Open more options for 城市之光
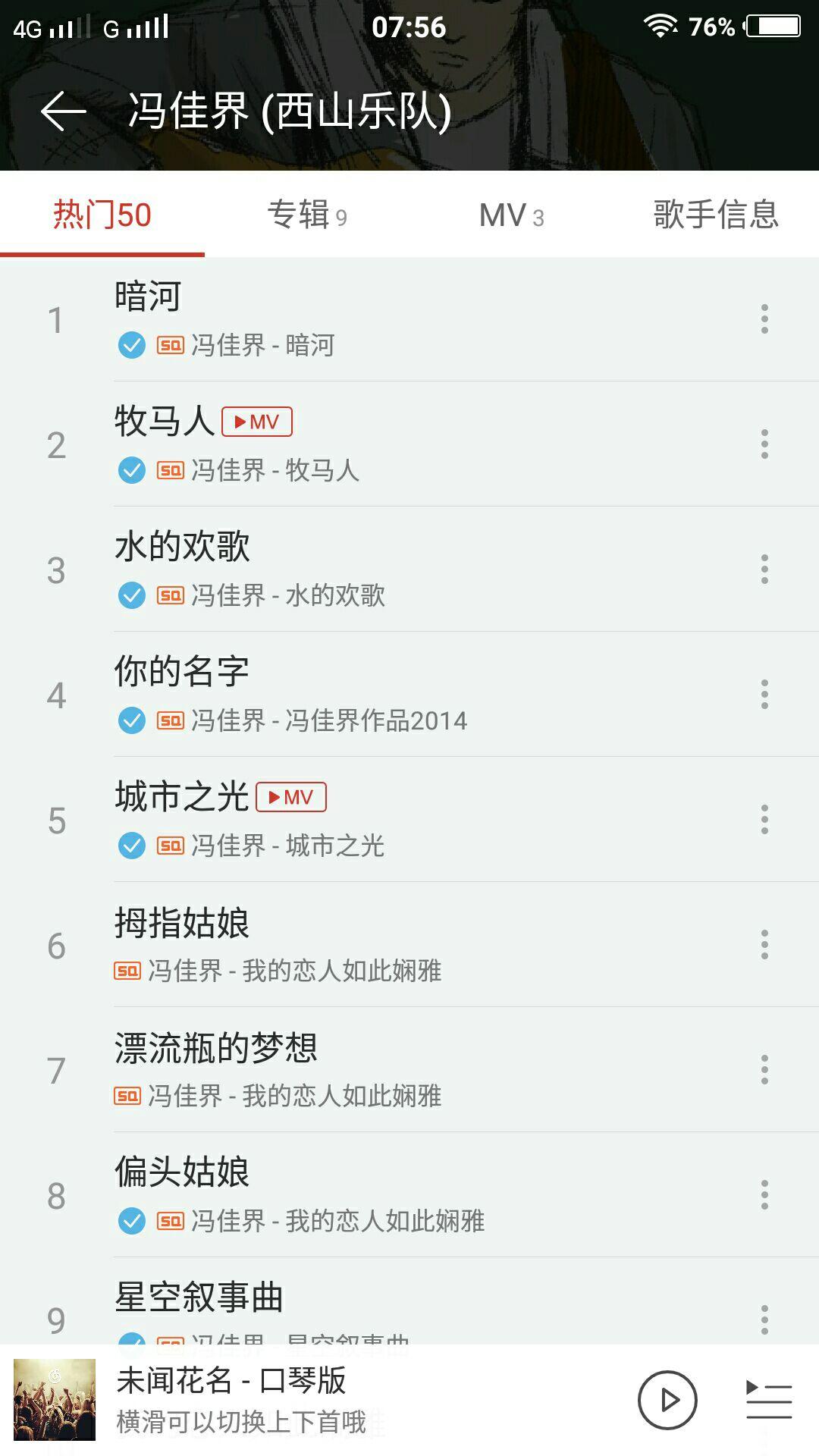Viewport: 819px width, 1456px height. [764, 820]
